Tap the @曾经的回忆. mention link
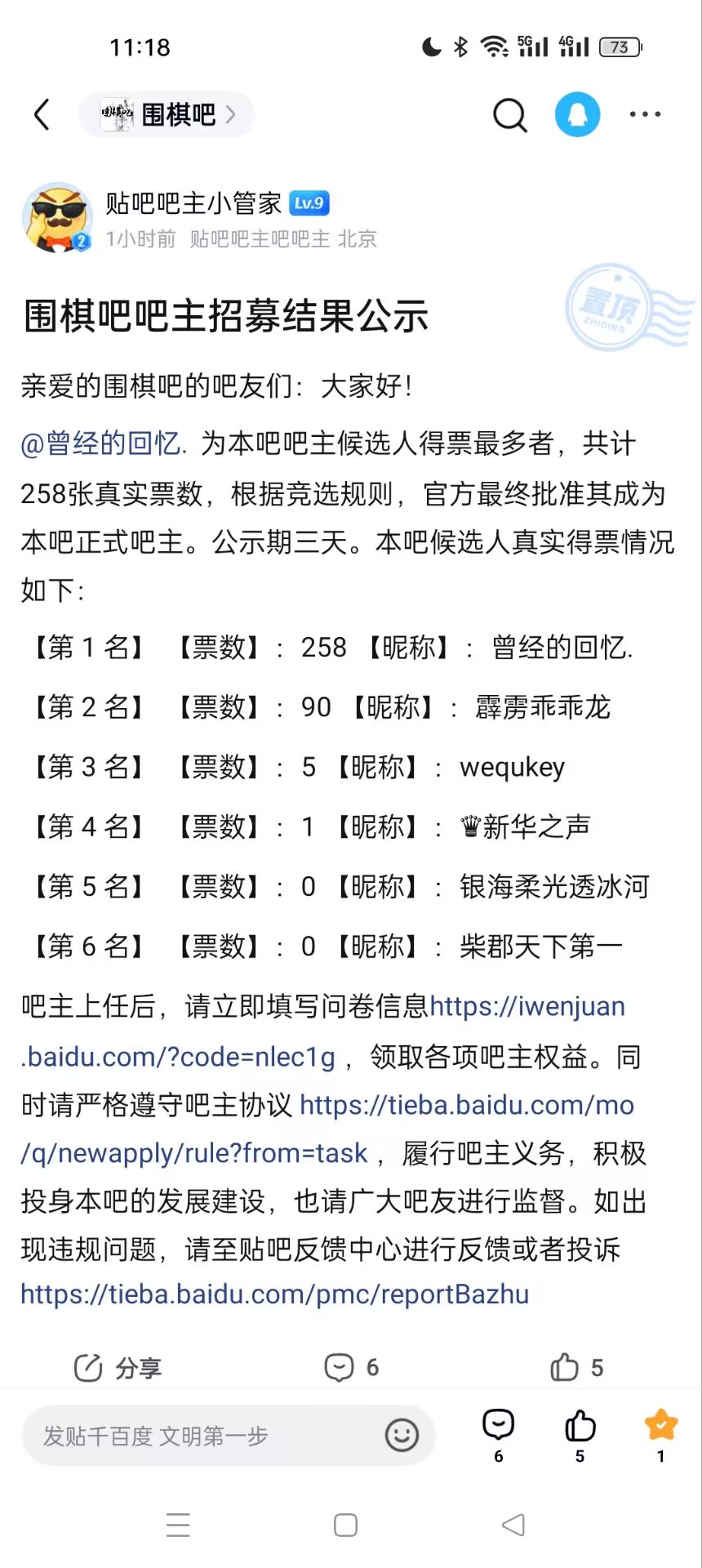The width and height of the screenshot is (702, 1568). [104, 443]
